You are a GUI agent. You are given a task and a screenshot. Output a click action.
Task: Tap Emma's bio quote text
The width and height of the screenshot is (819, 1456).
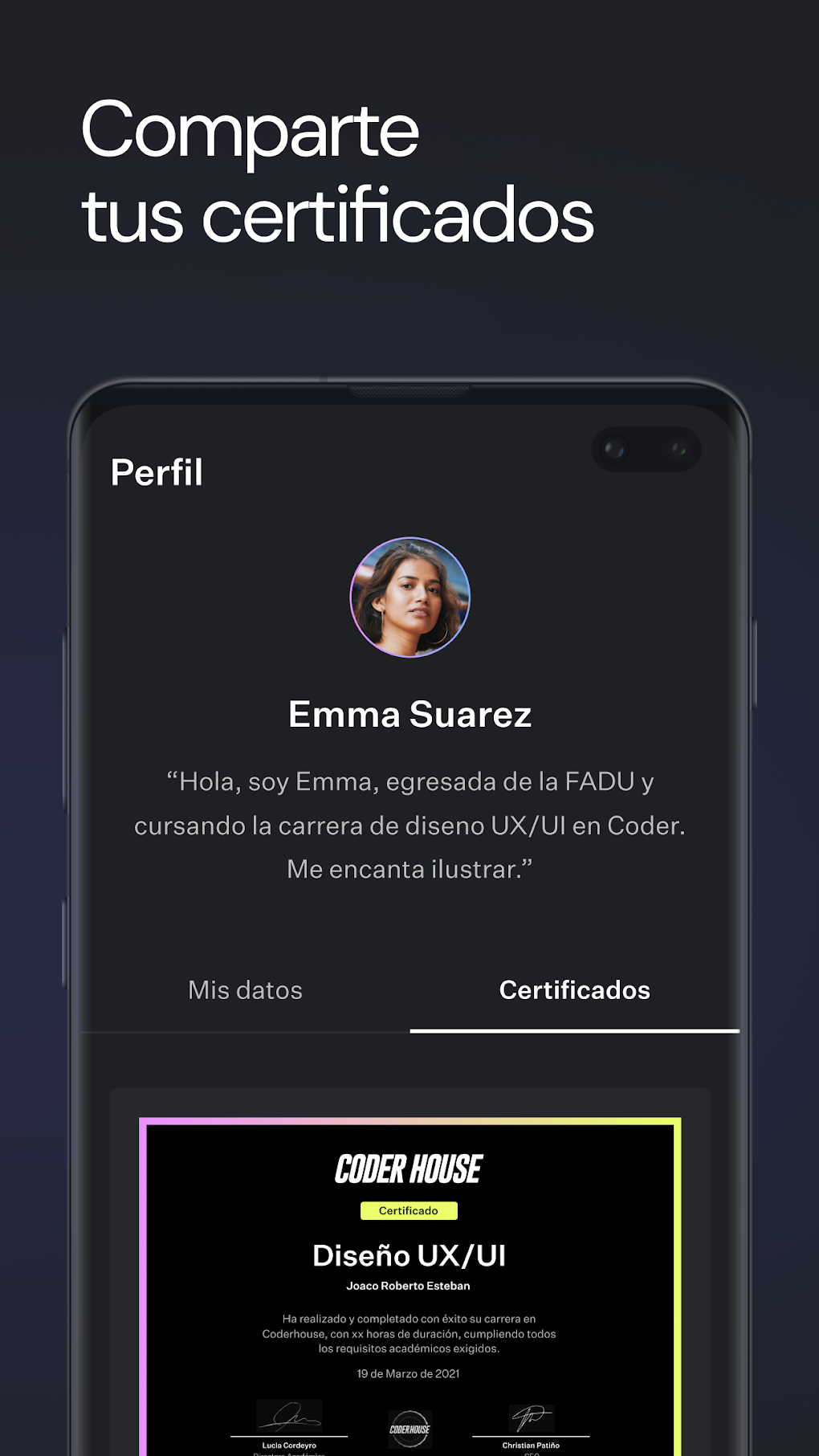(x=409, y=824)
